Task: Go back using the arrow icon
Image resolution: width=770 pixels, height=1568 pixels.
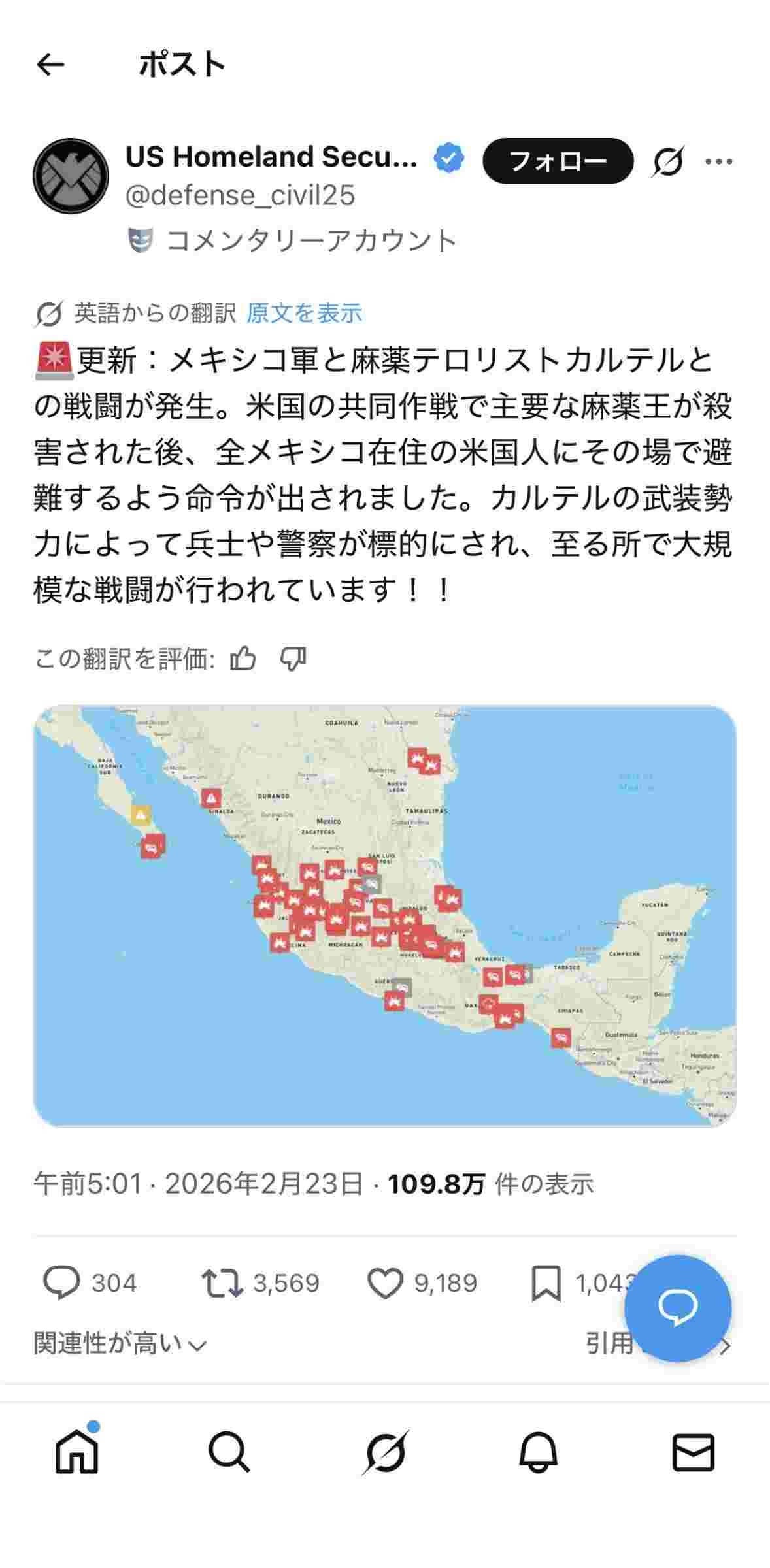Action: (x=50, y=65)
